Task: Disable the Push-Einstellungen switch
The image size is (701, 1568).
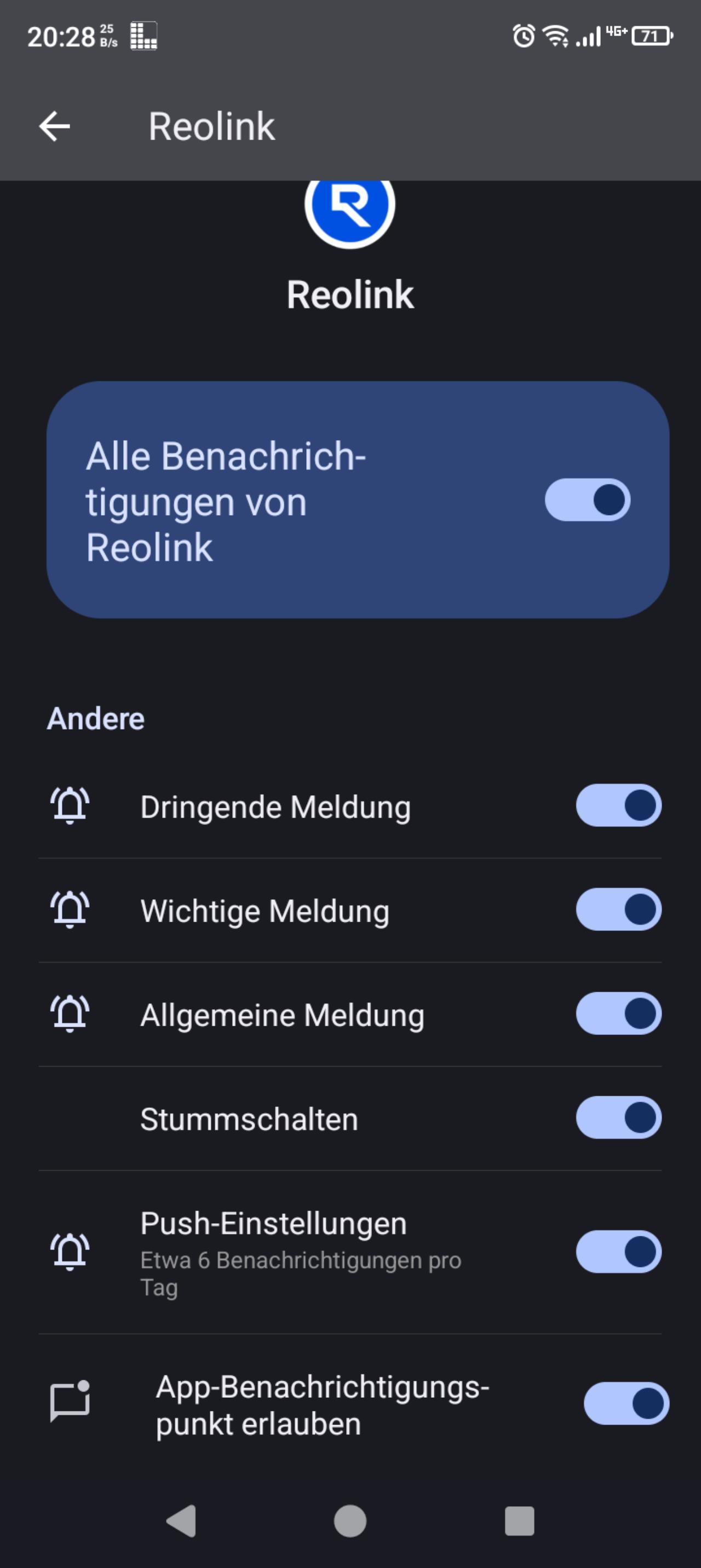Action: (618, 1252)
